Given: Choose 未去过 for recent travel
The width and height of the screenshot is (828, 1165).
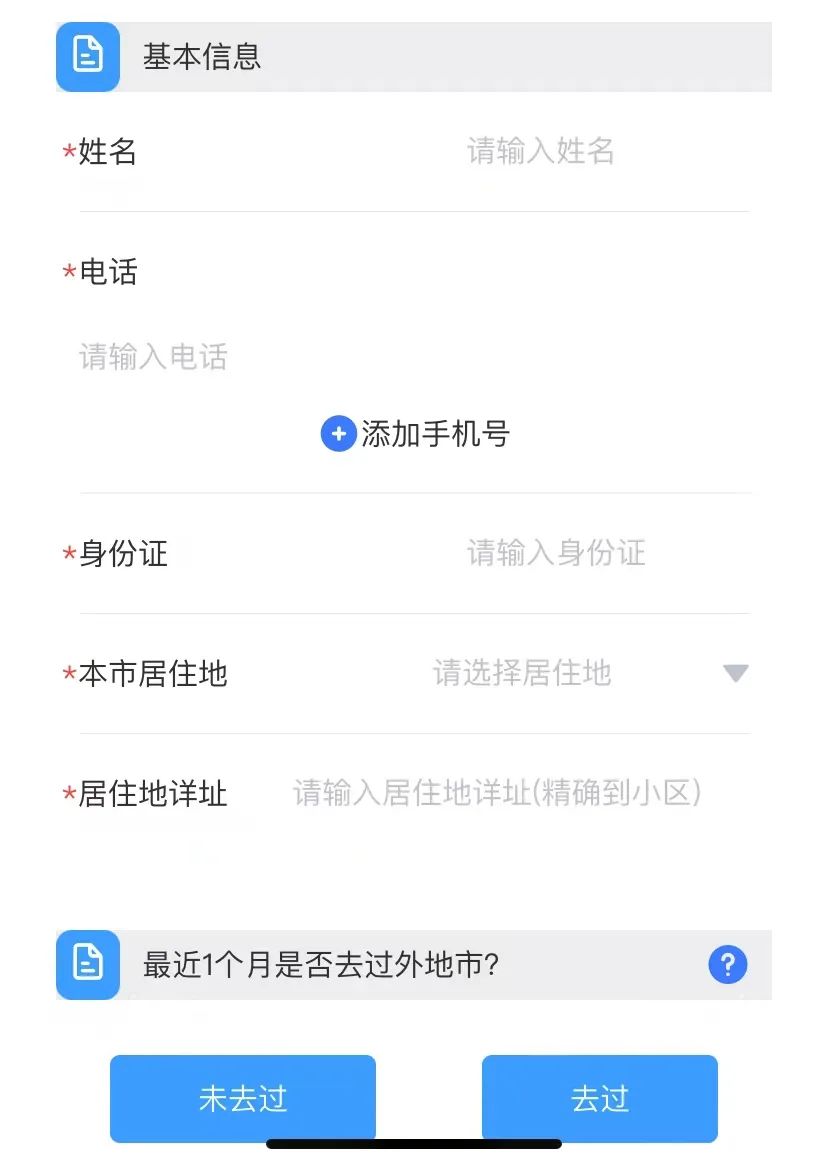Looking at the screenshot, I should (x=243, y=1098).
